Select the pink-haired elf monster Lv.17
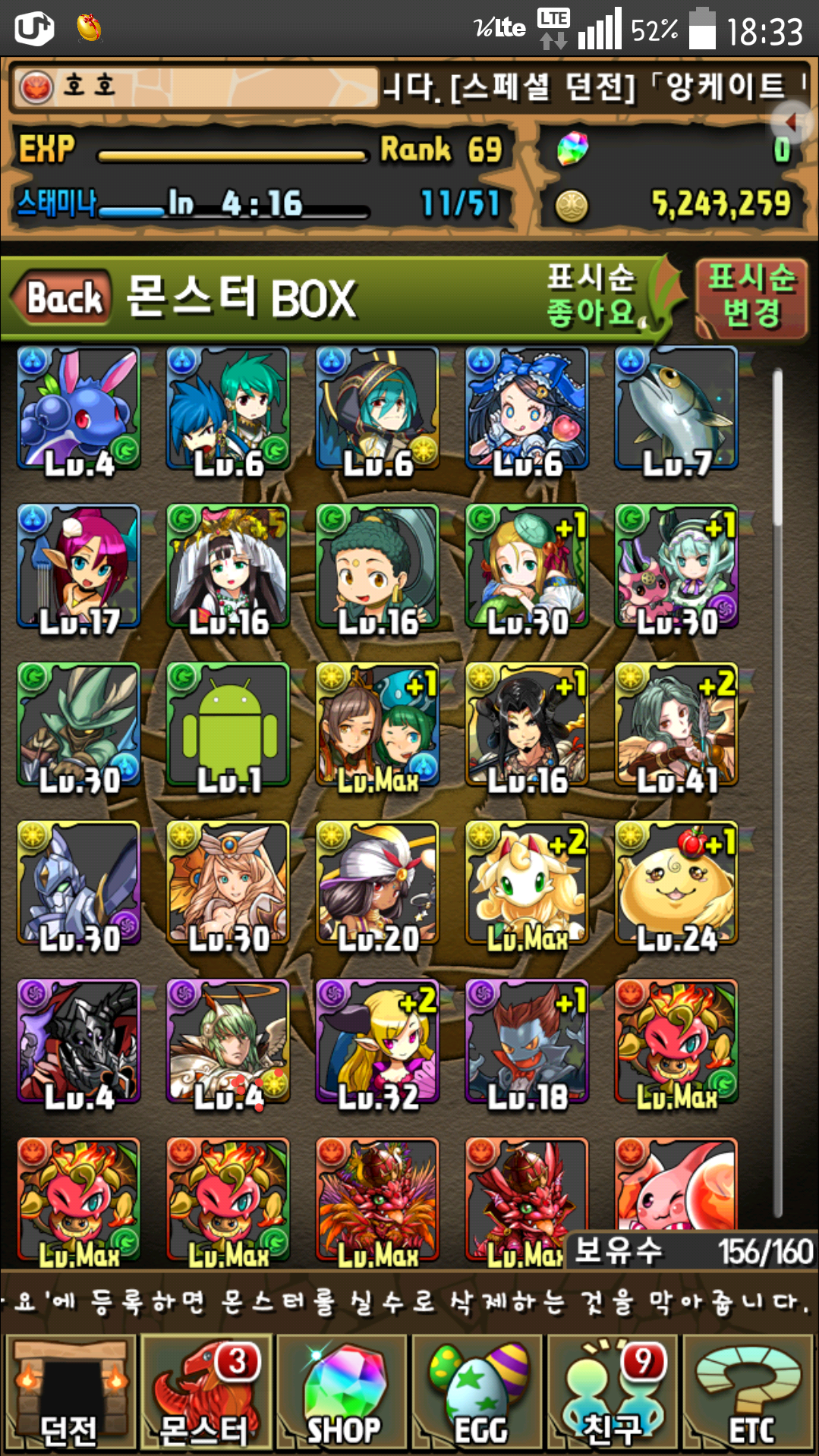The image size is (819, 1456). (79, 567)
